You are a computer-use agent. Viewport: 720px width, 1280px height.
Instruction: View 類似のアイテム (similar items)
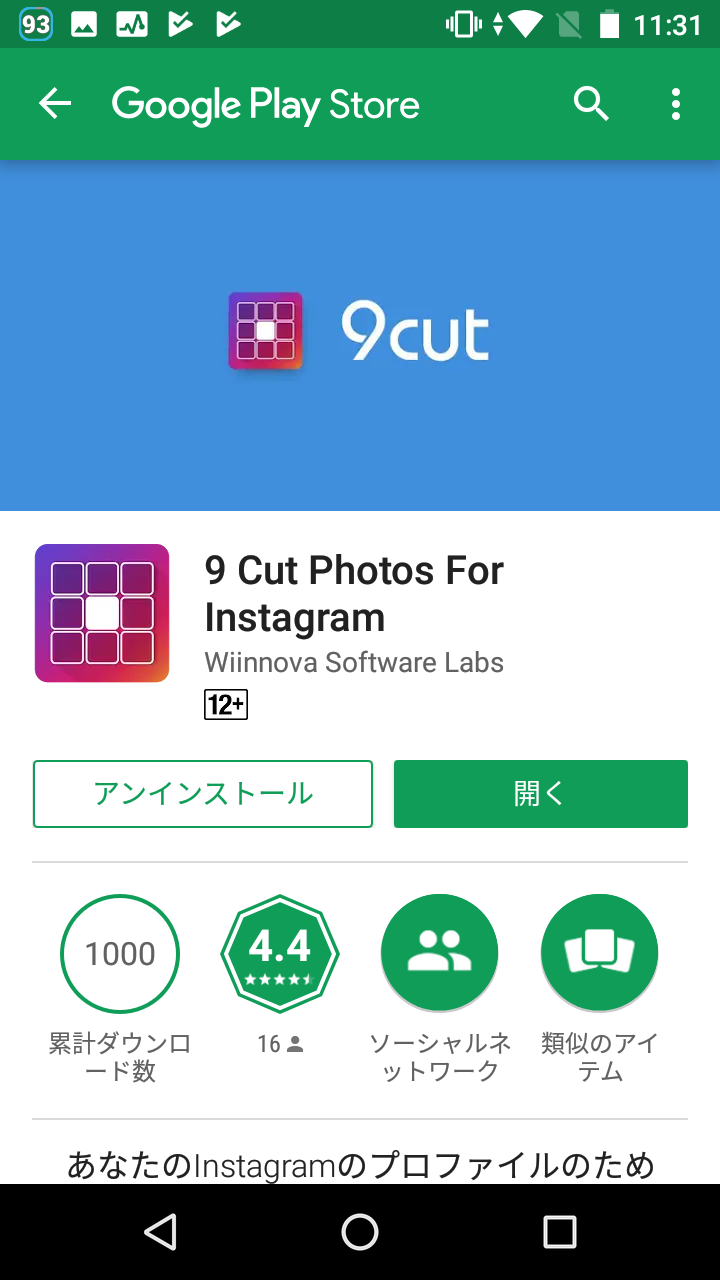(x=599, y=951)
